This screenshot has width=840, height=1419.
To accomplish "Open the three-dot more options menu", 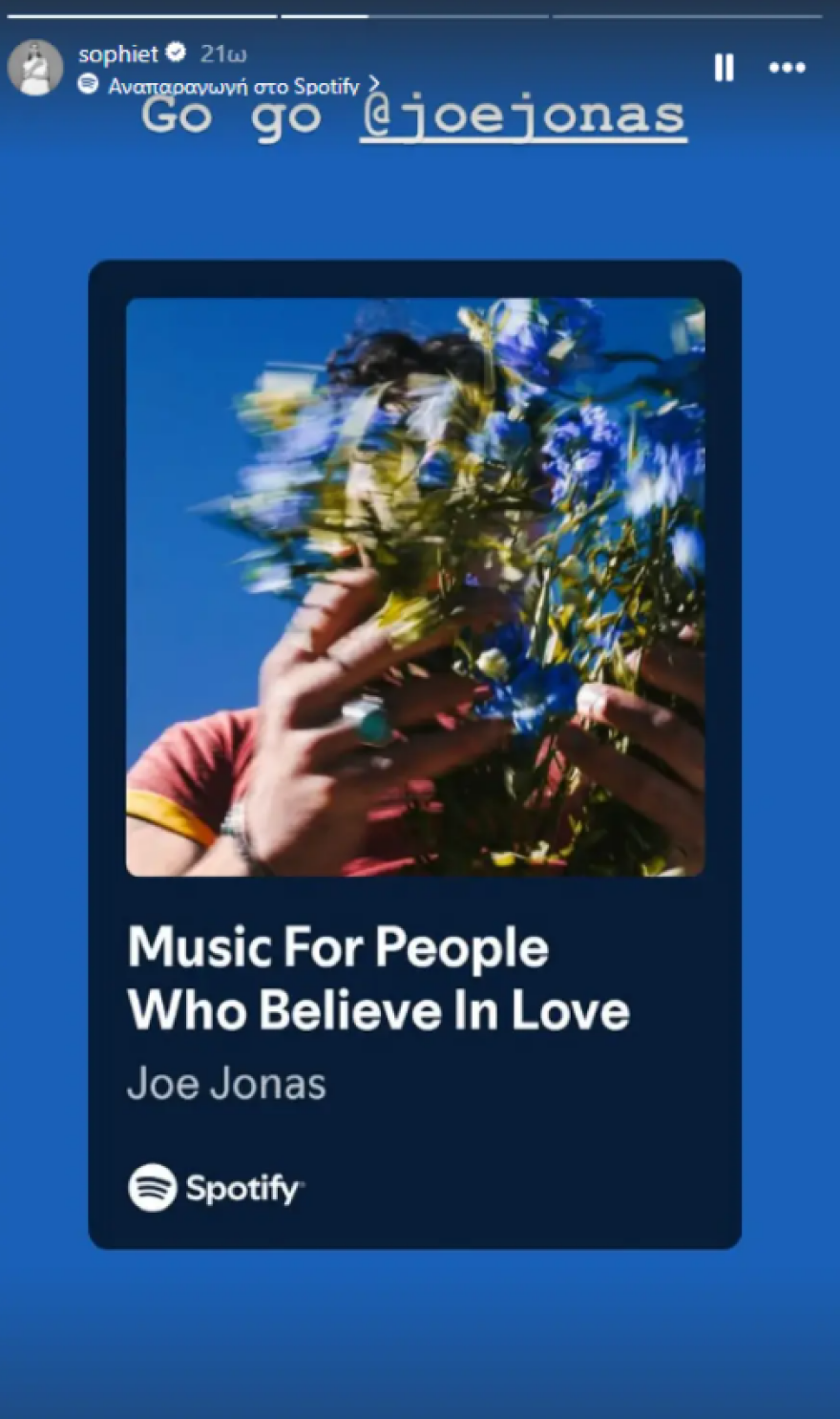I will tap(787, 68).
